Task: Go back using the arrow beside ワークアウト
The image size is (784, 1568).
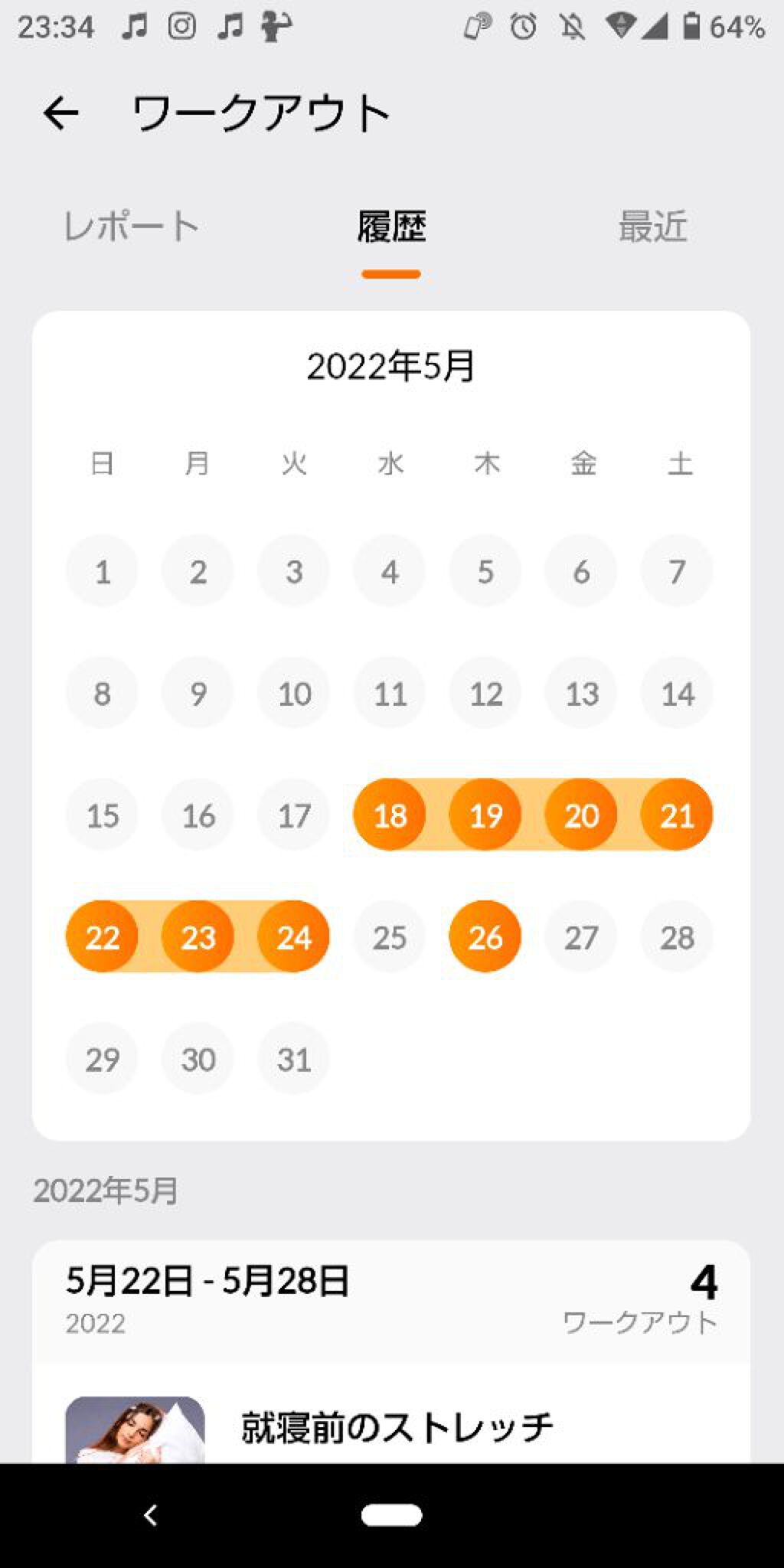Action: tap(61, 113)
